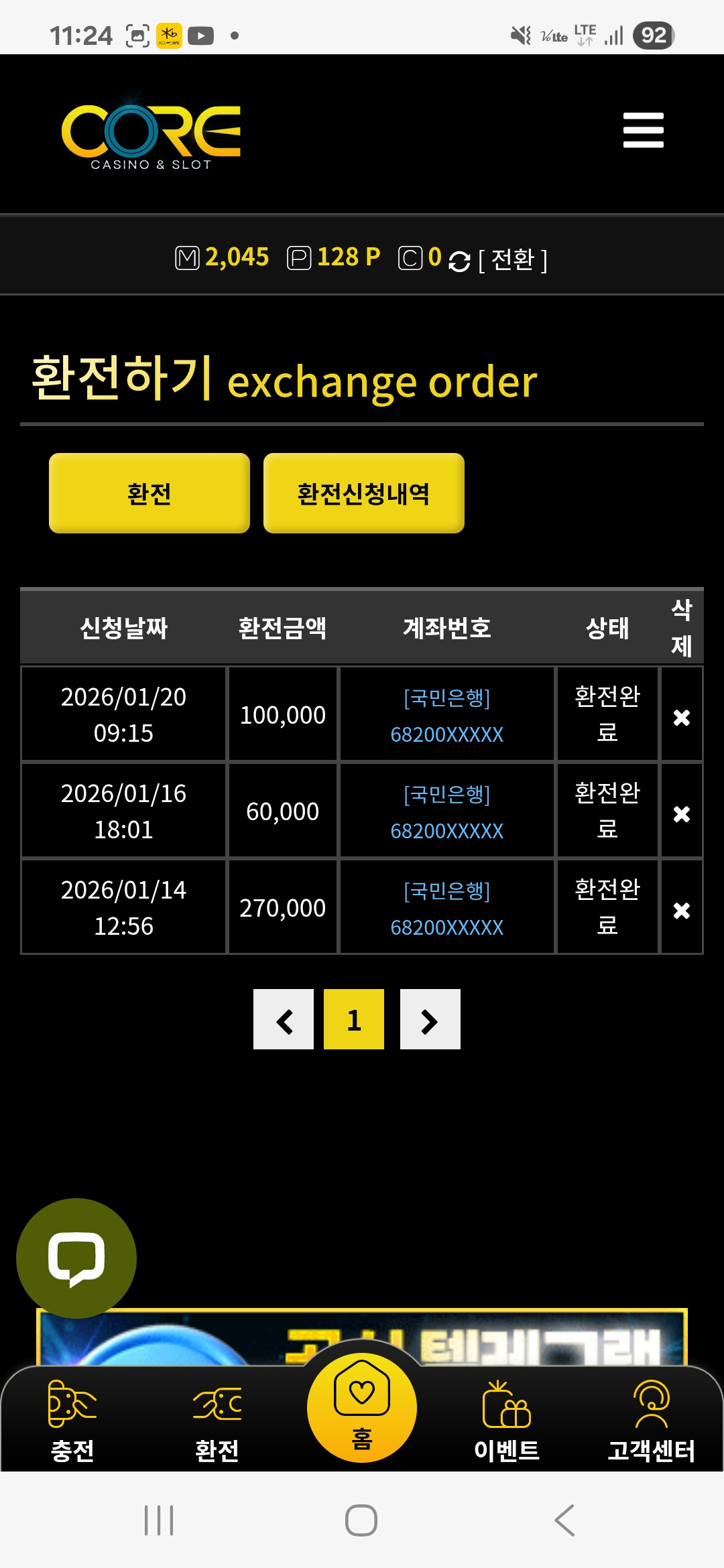Select the 환전 button under the heading

click(149, 493)
